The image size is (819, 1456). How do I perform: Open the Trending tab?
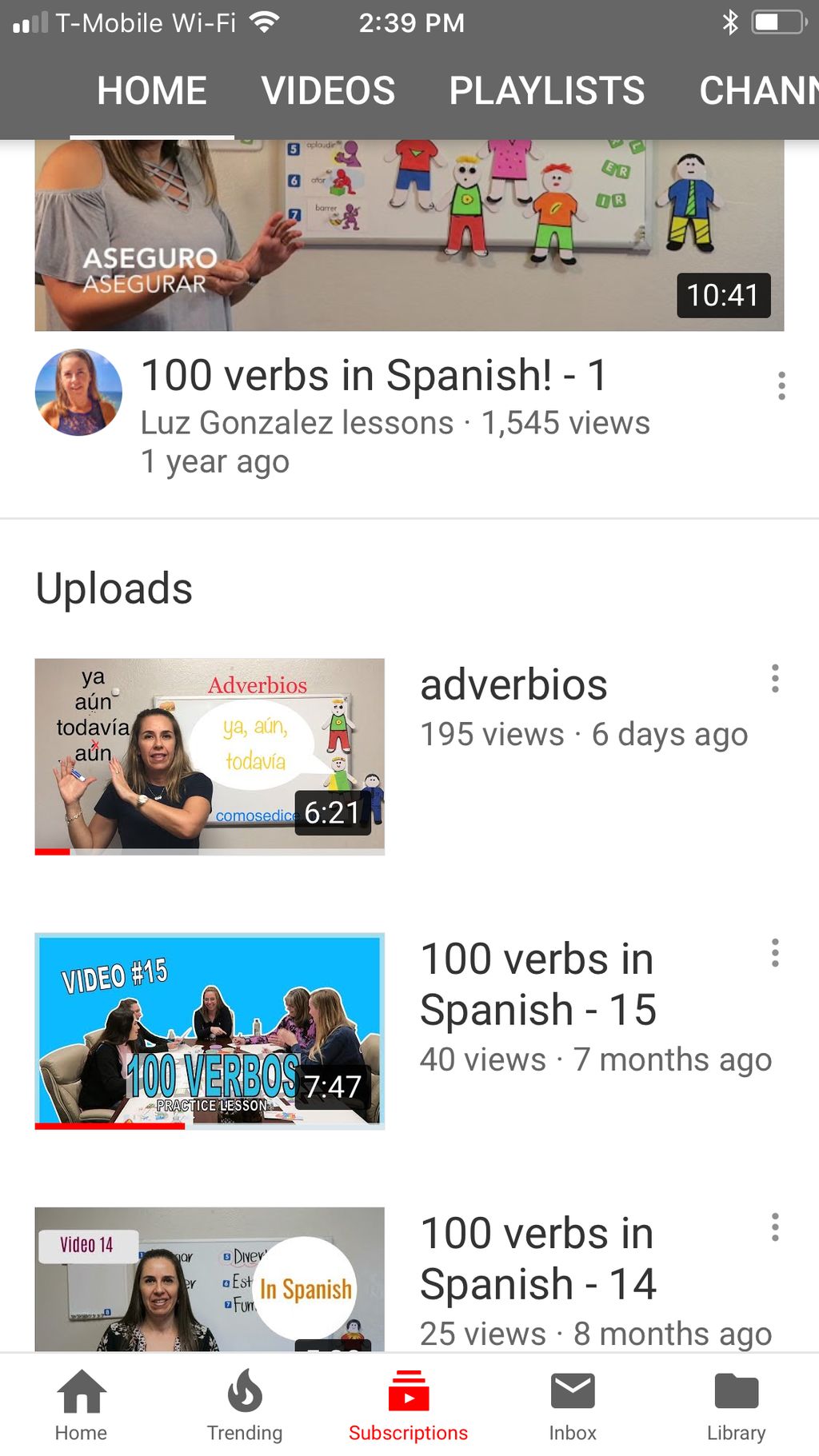tap(245, 1405)
